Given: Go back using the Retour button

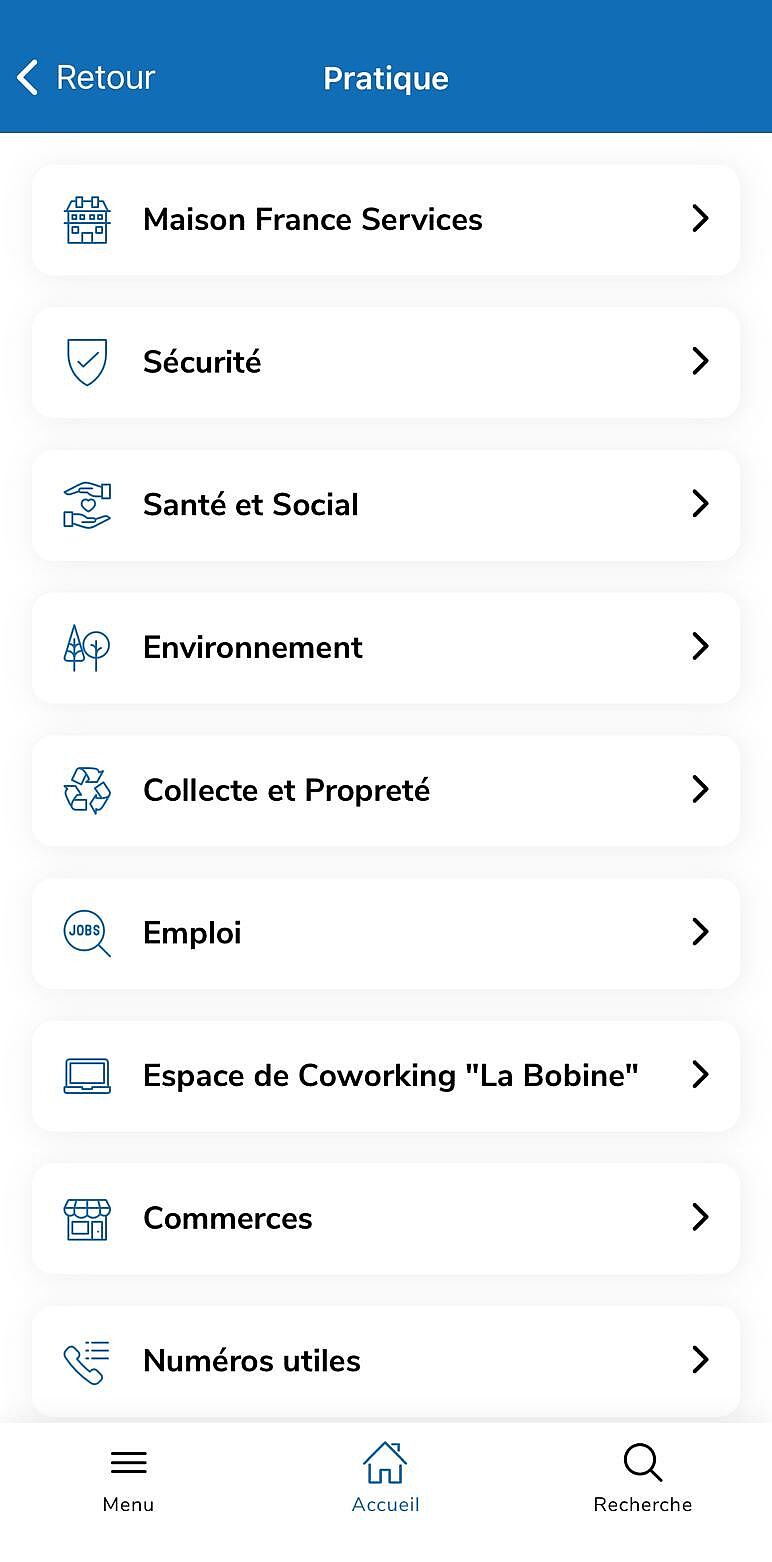Looking at the screenshot, I should point(87,78).
